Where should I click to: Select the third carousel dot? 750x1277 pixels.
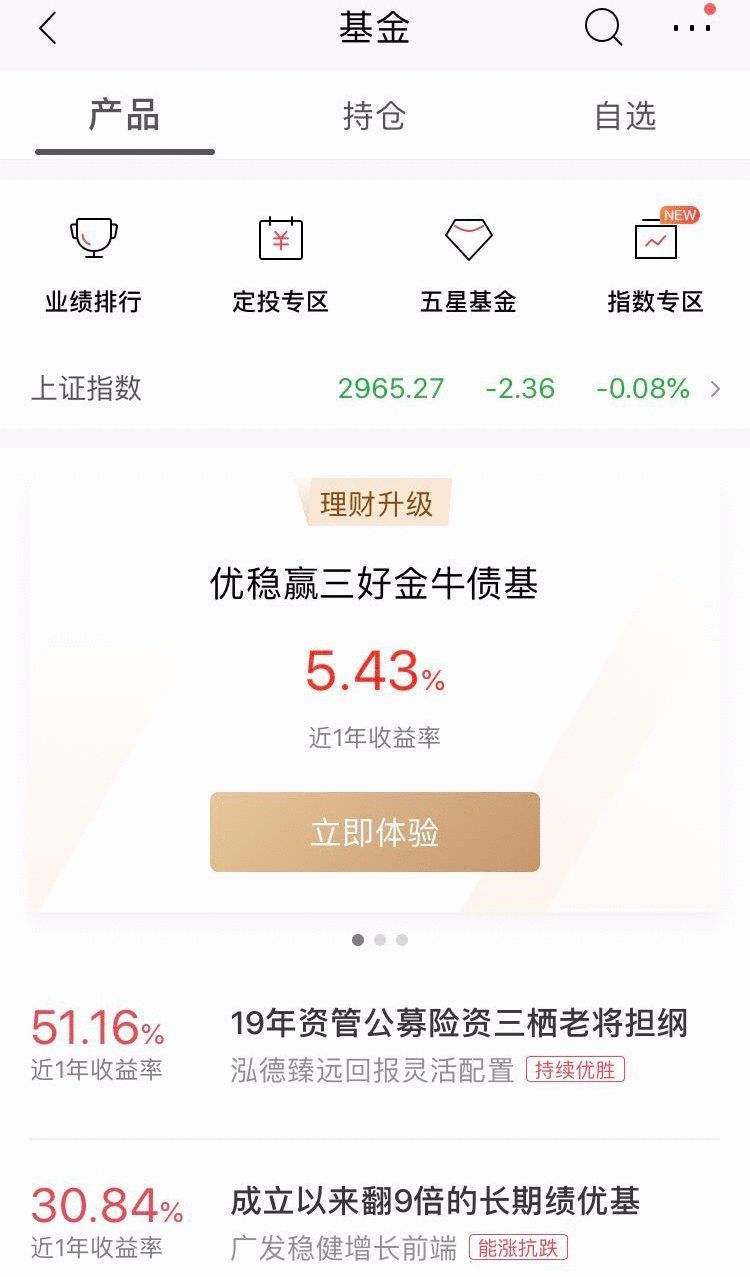pos(402,940)
